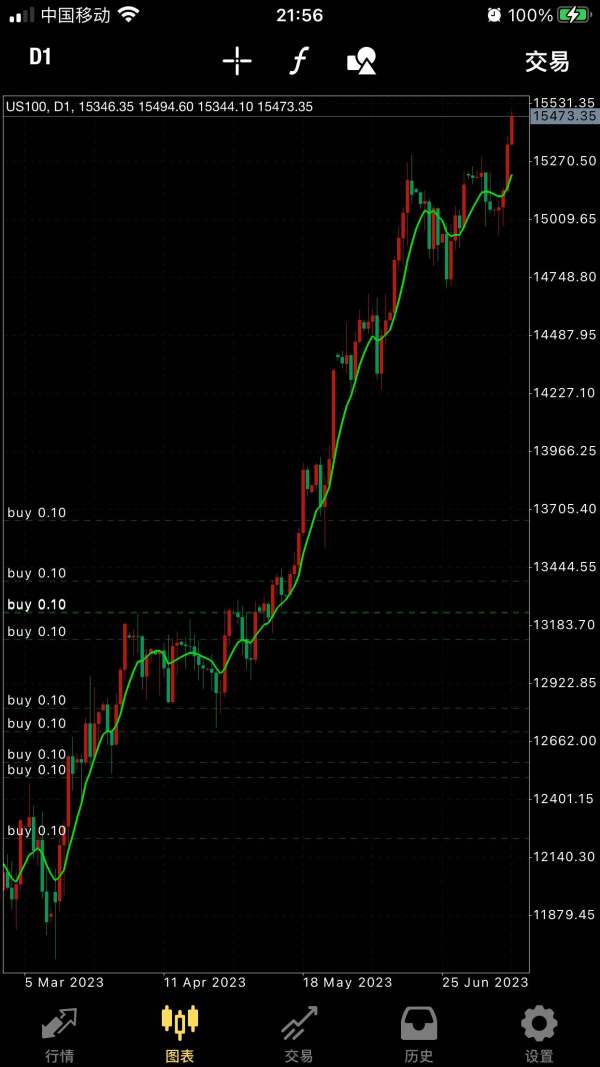Viewport: 600px width, 1067px height.
Task: Tap 交易 in the top bar
Action: pos(547,61)
